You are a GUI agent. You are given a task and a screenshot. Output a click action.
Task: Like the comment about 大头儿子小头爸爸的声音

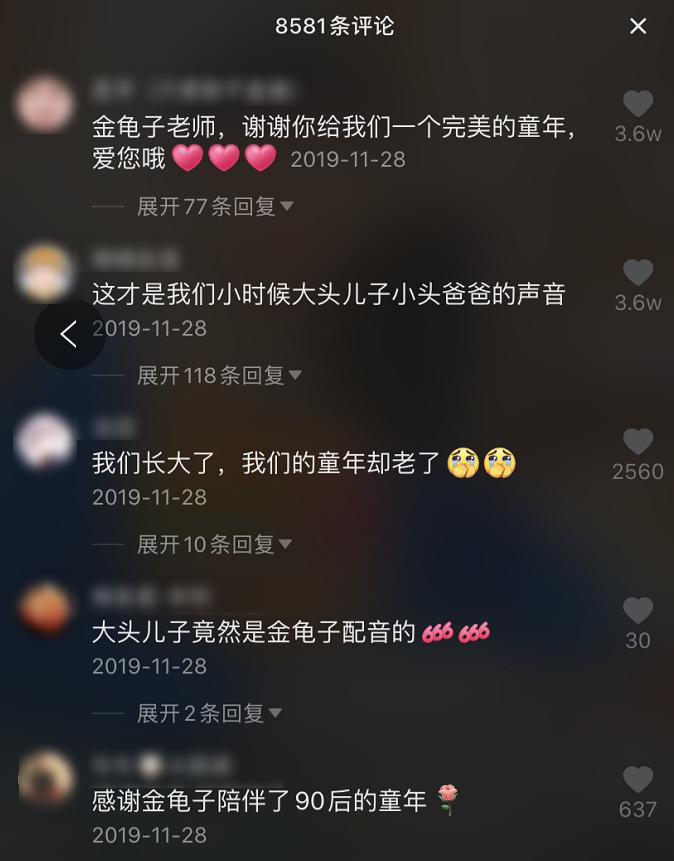coord(638,273)
